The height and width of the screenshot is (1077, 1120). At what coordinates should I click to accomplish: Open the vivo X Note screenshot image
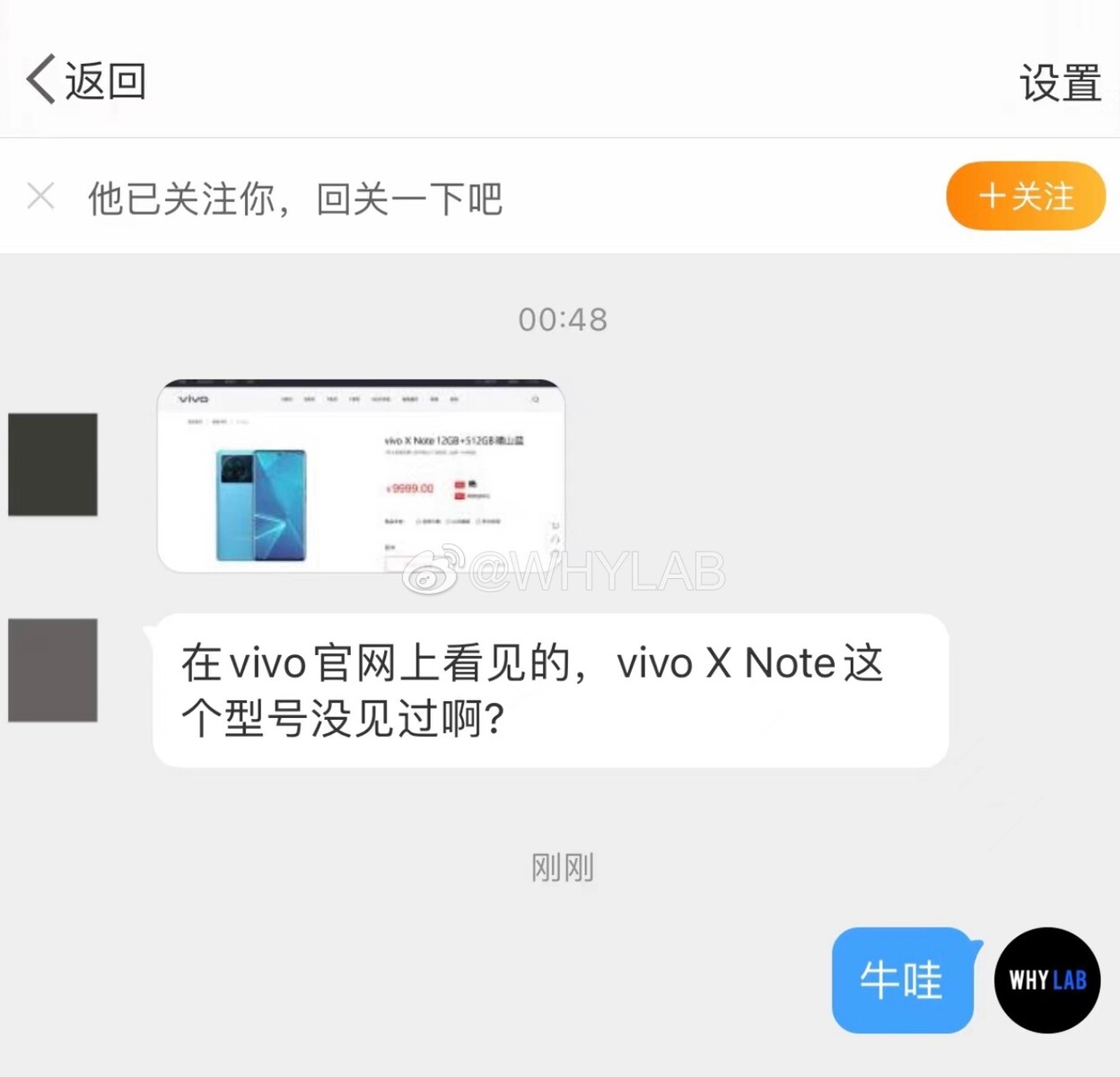pos(361,476)
